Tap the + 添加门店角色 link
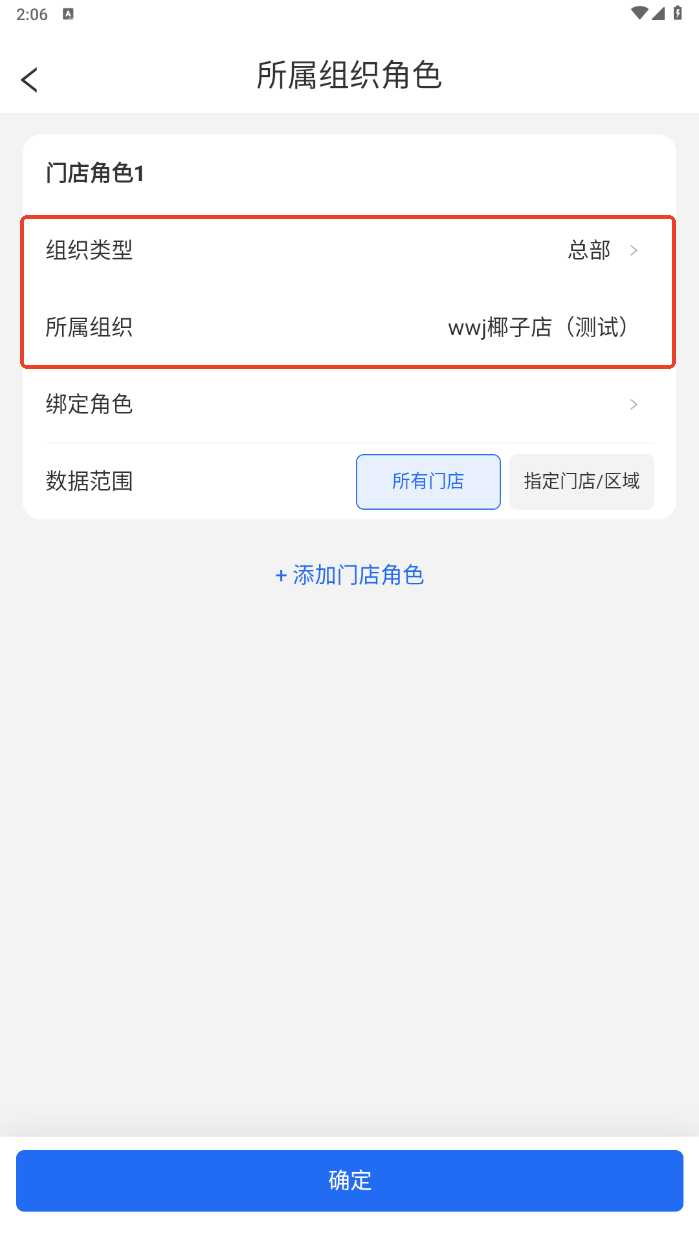Viewport: 699px width, 1242px height. (x=349, y=575)
